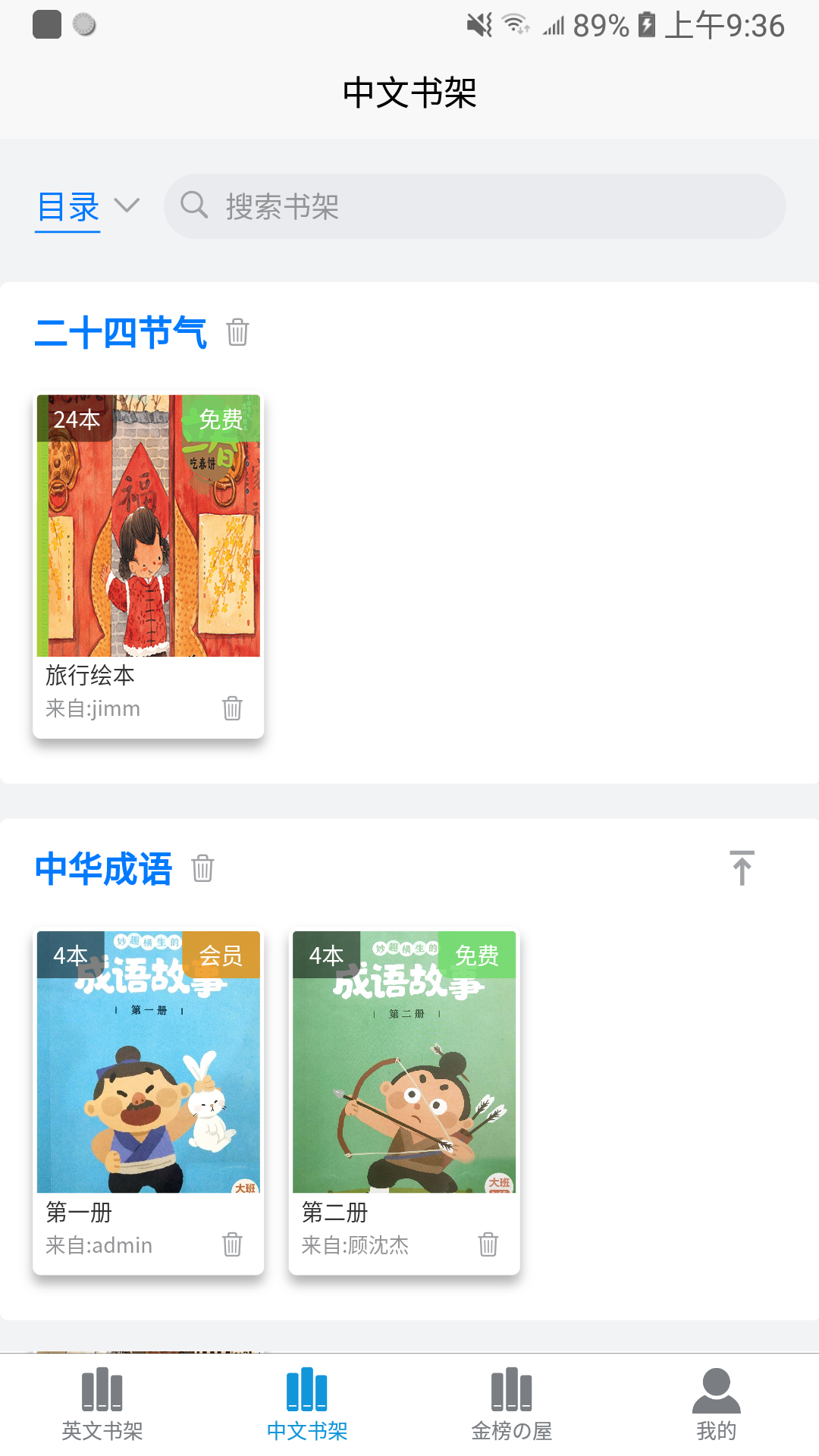The width and height of the screenshot is (819, 1456).
Task: Tap the search magnifier icon
Action: pos(196,206)
